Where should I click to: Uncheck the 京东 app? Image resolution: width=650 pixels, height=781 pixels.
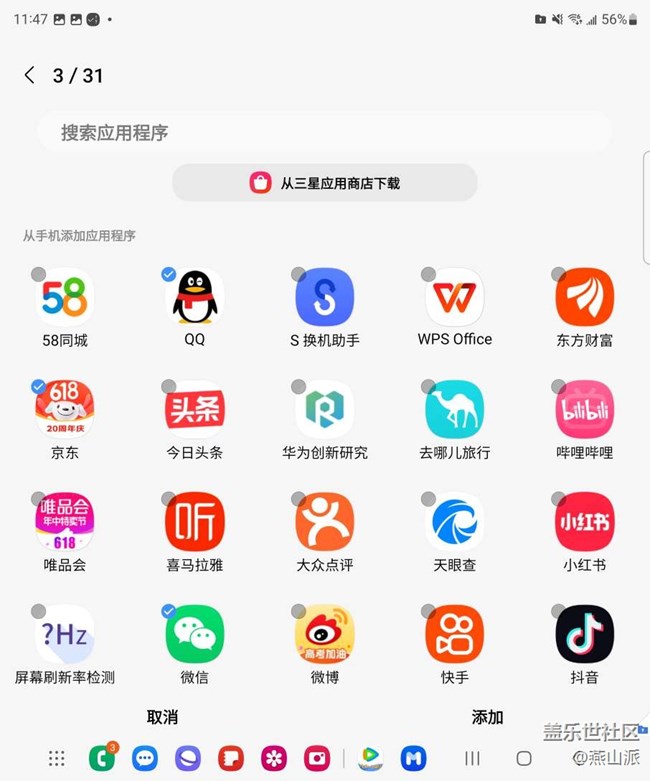tap(65, 411)
